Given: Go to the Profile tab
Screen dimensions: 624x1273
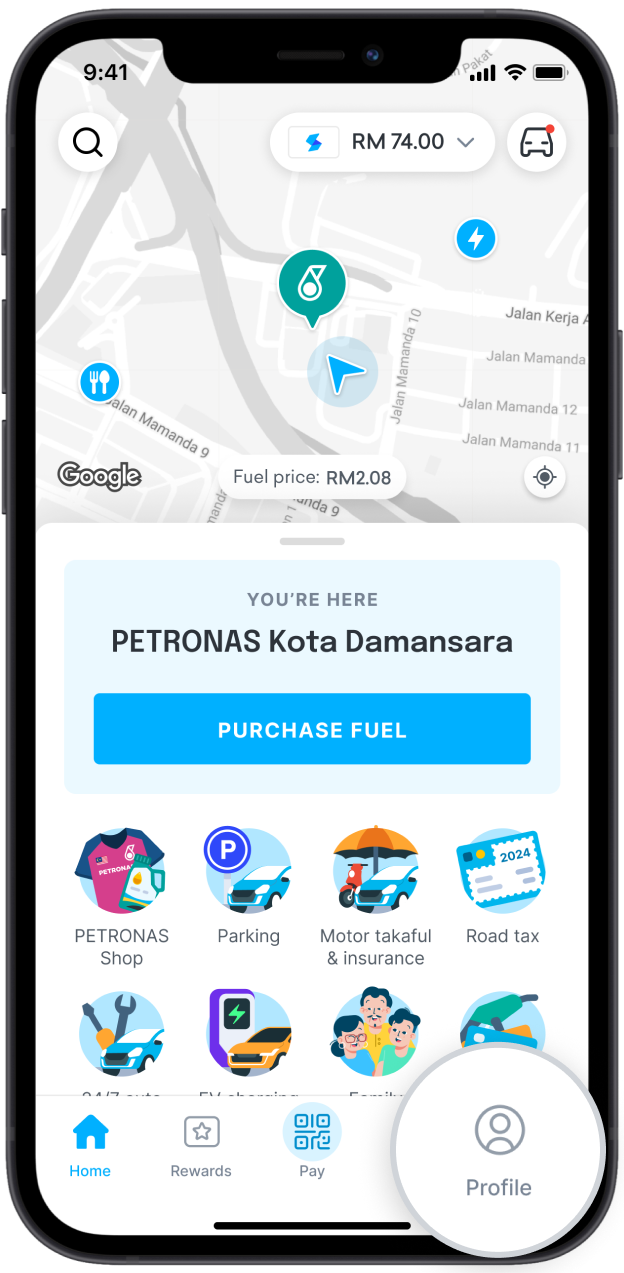Looking at the screenshot, I should 499,1150.
